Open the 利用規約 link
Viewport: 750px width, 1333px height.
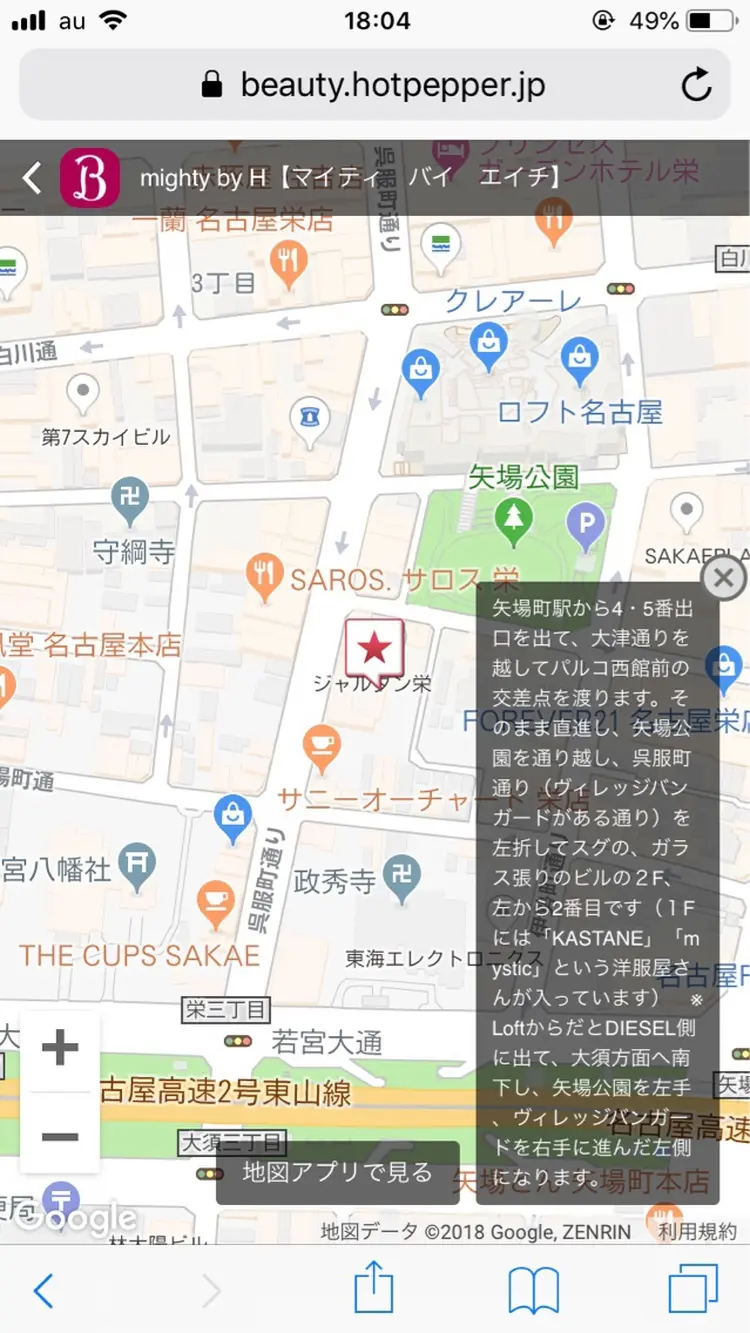(697, 1231)
